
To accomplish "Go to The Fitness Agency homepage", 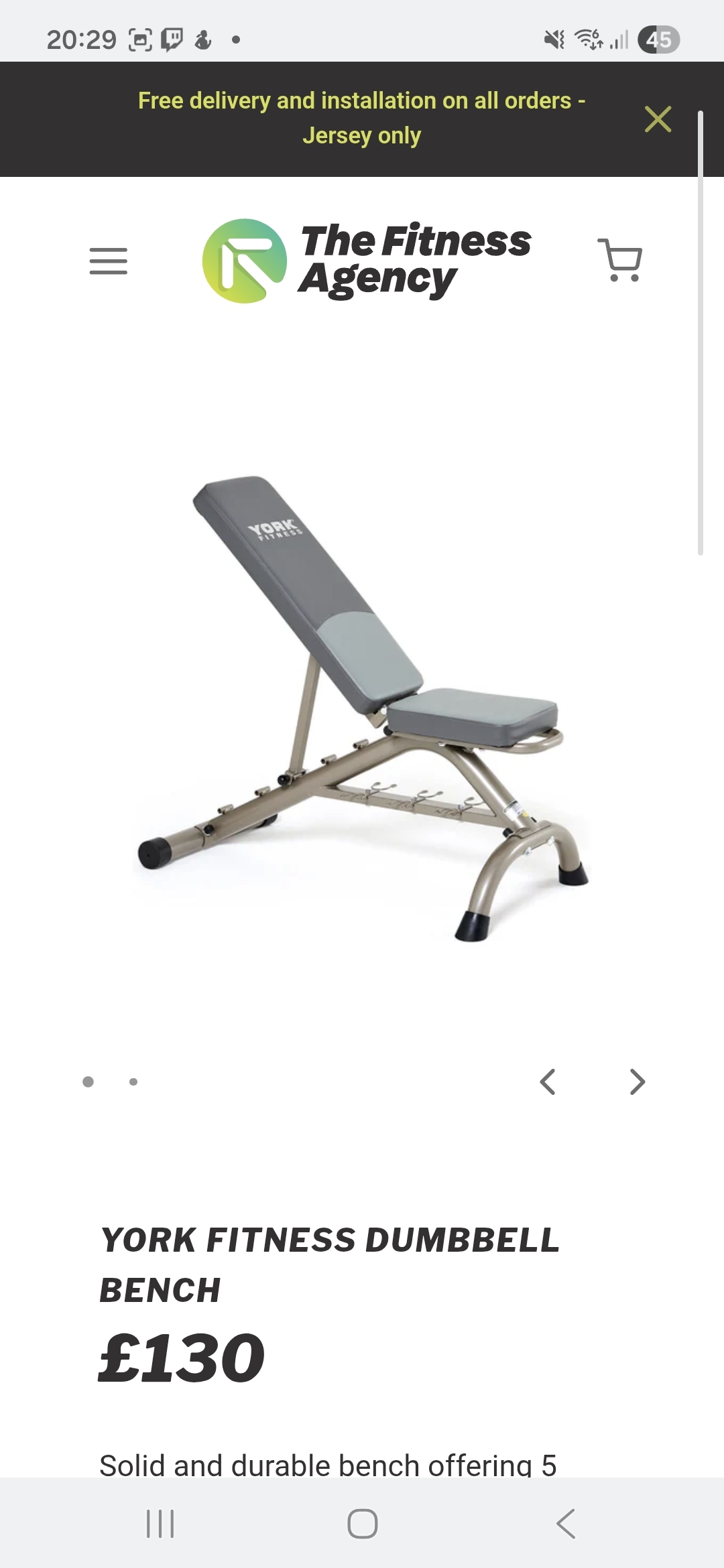I will pos(367,261).
